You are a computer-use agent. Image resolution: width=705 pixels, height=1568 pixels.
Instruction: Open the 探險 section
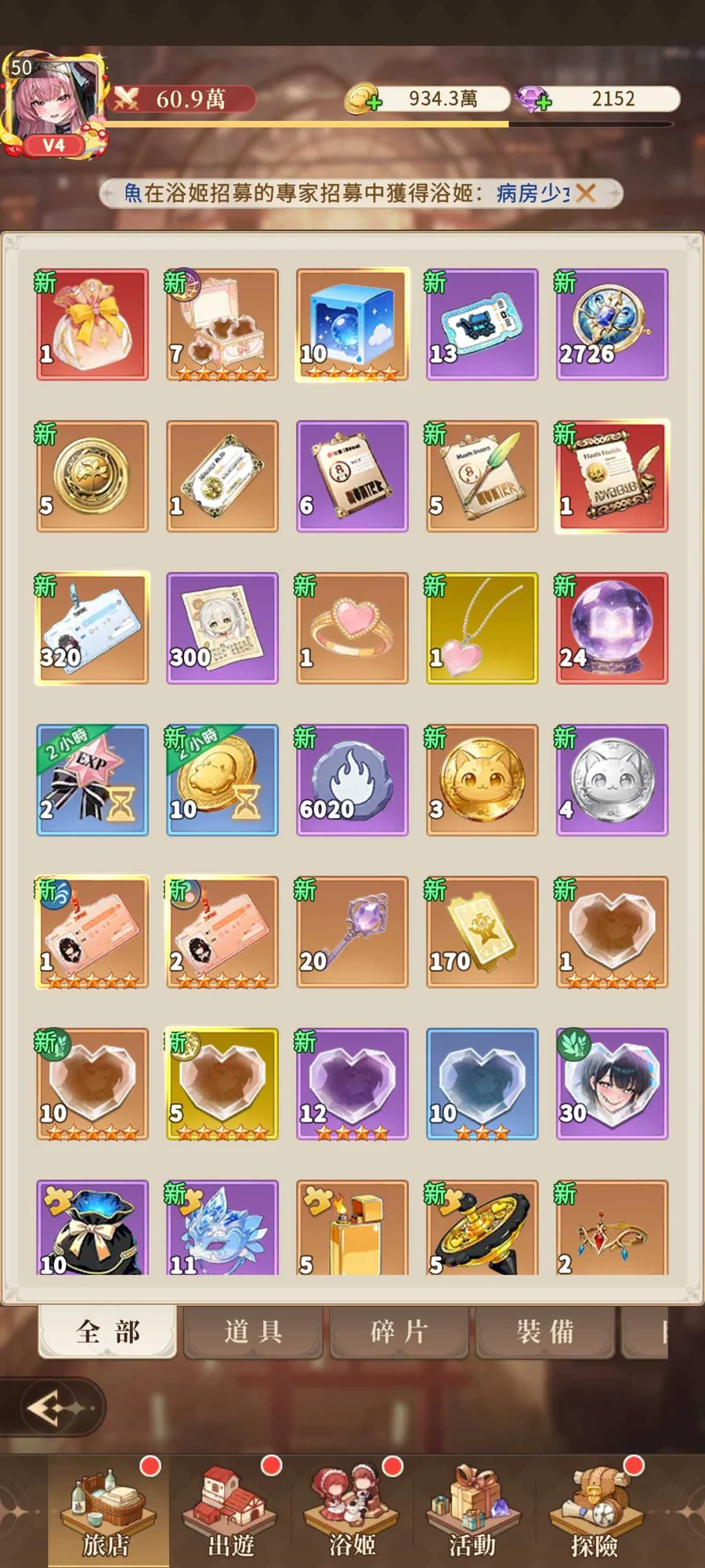click(x=594, y=1511)
